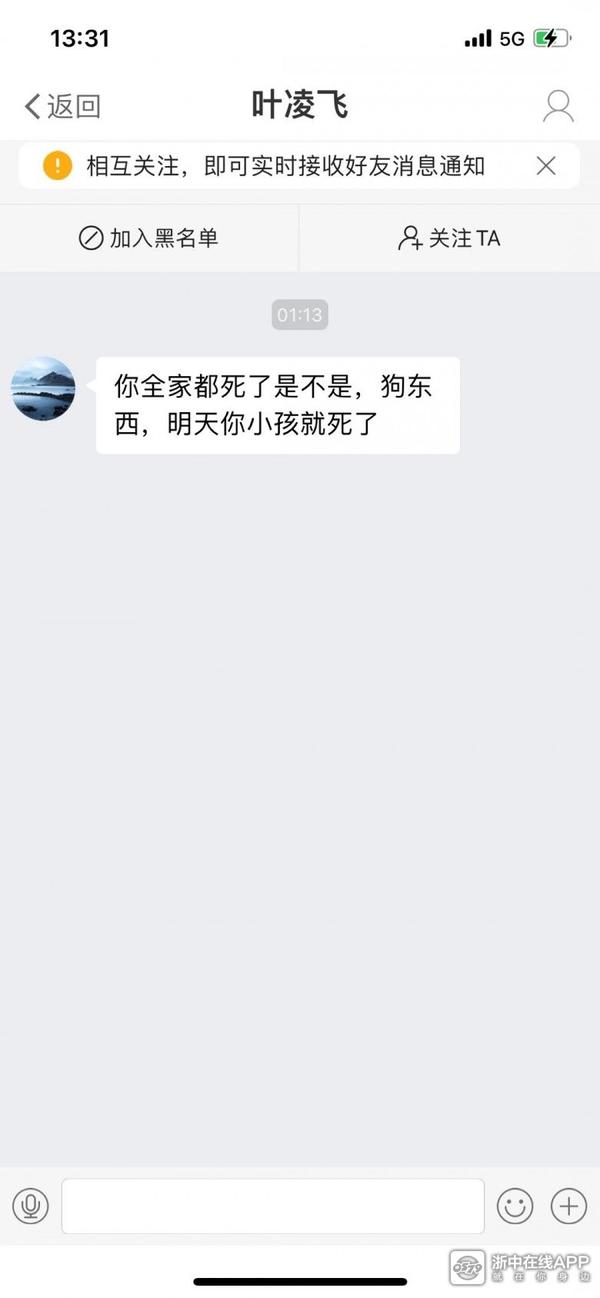Image resolution: width=600 pixels, height=1298 pixels.
Task: Focus the message text field
Action: [x=273, y=1206]
